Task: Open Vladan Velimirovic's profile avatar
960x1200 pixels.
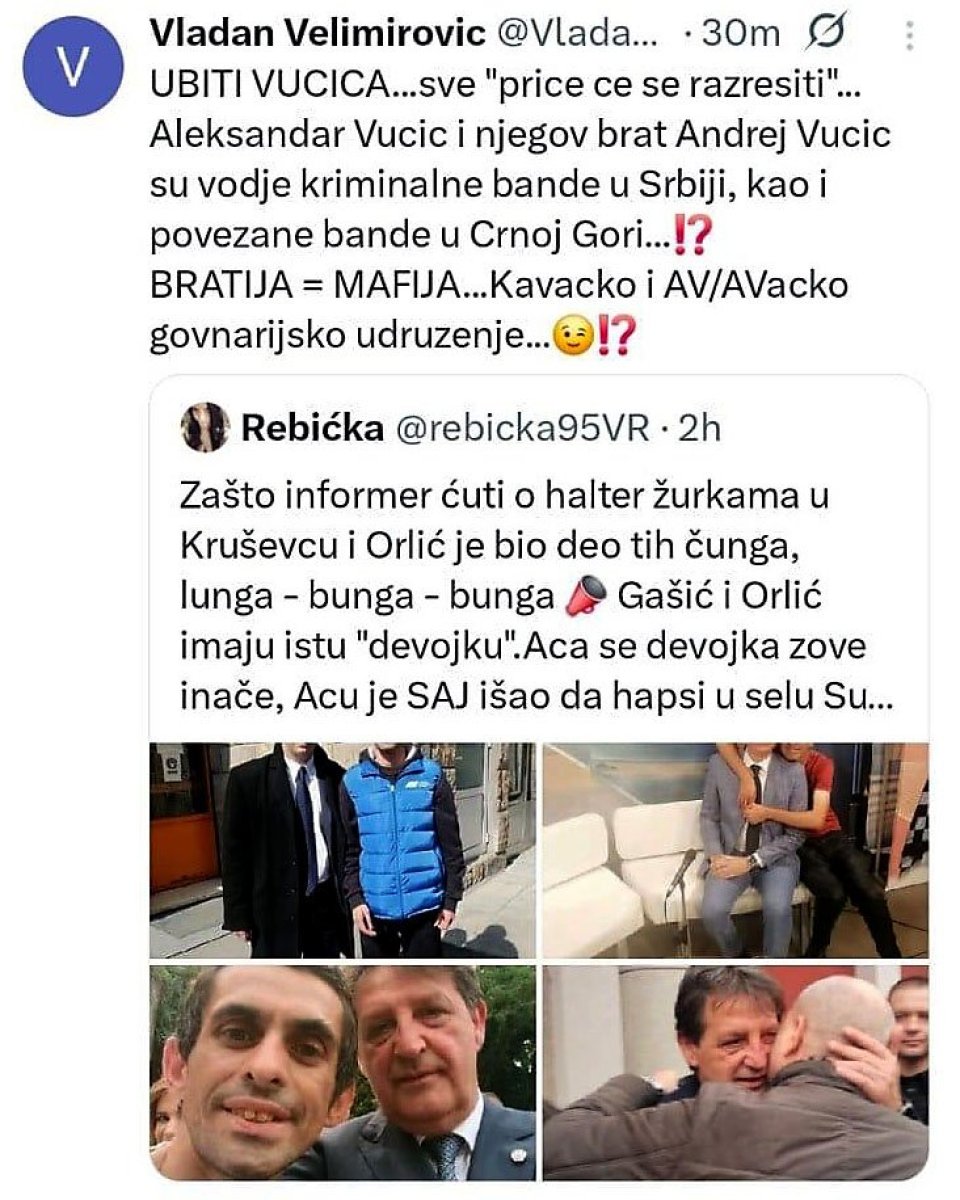Action: [x=67, y=66]
